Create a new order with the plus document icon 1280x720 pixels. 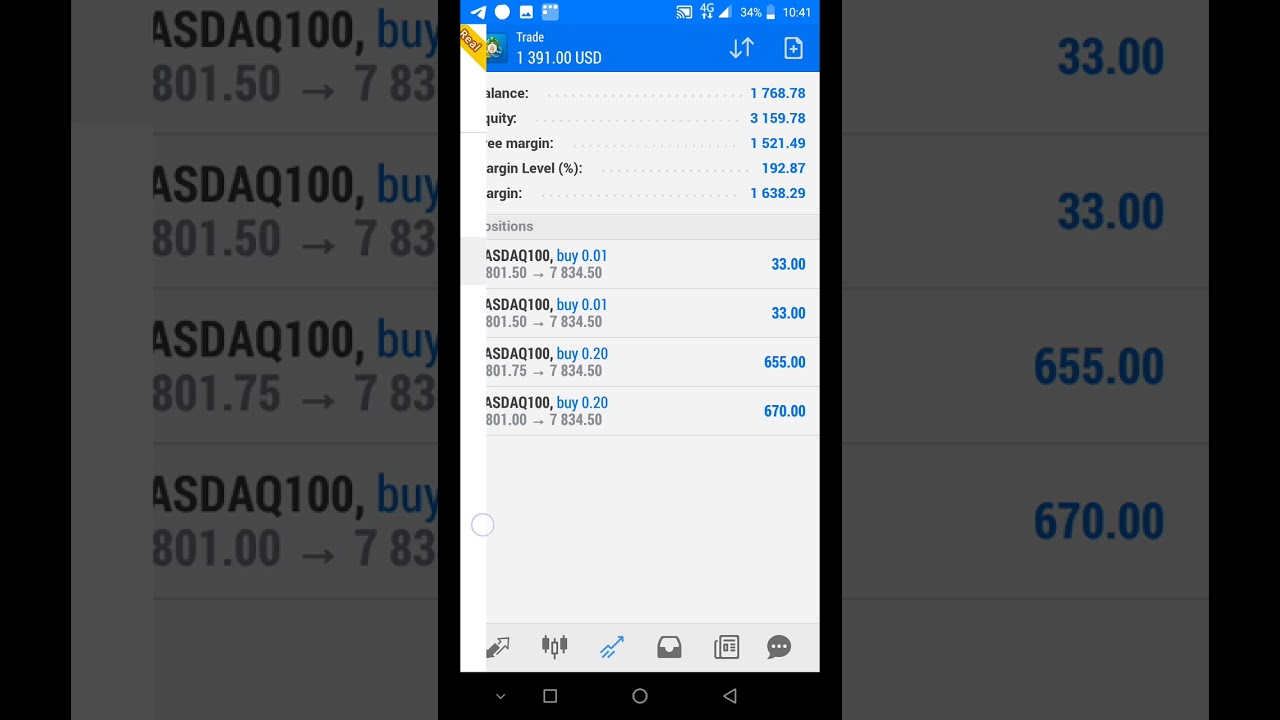pos(793,48)
